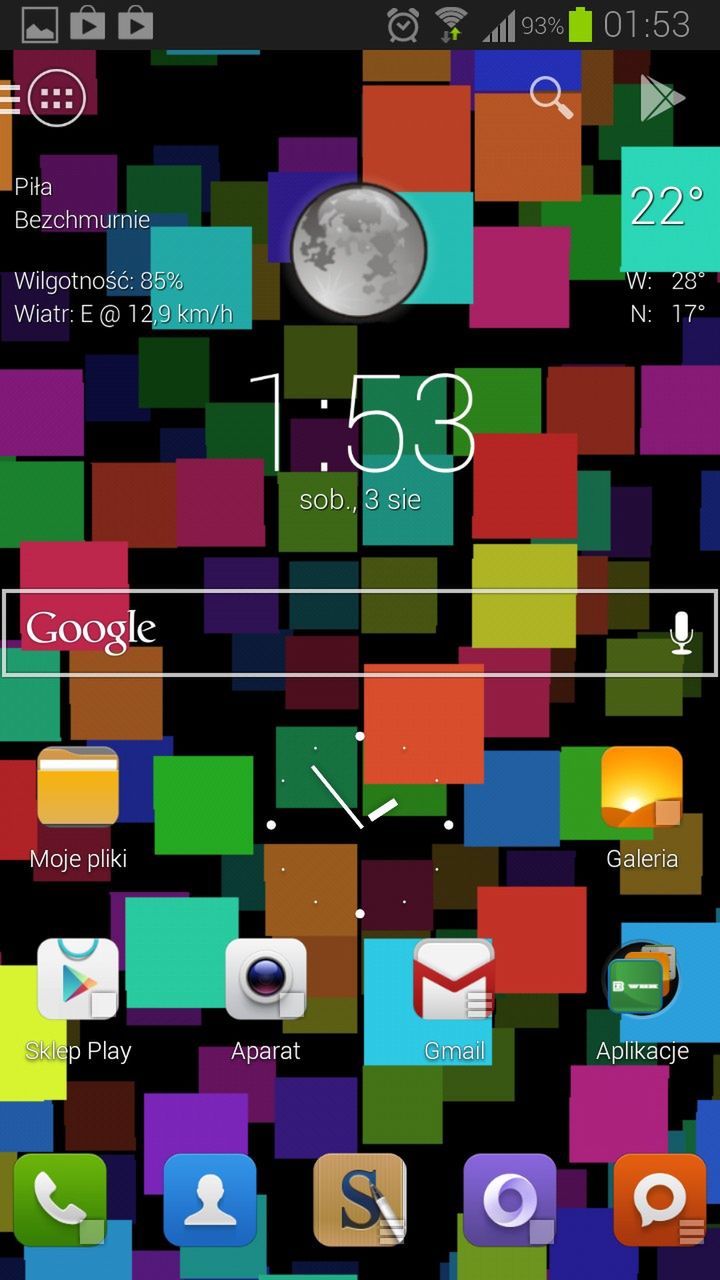720x1280 pixels.
Task: Tap the magnifier search icon
Action: [x=550, y=98]
